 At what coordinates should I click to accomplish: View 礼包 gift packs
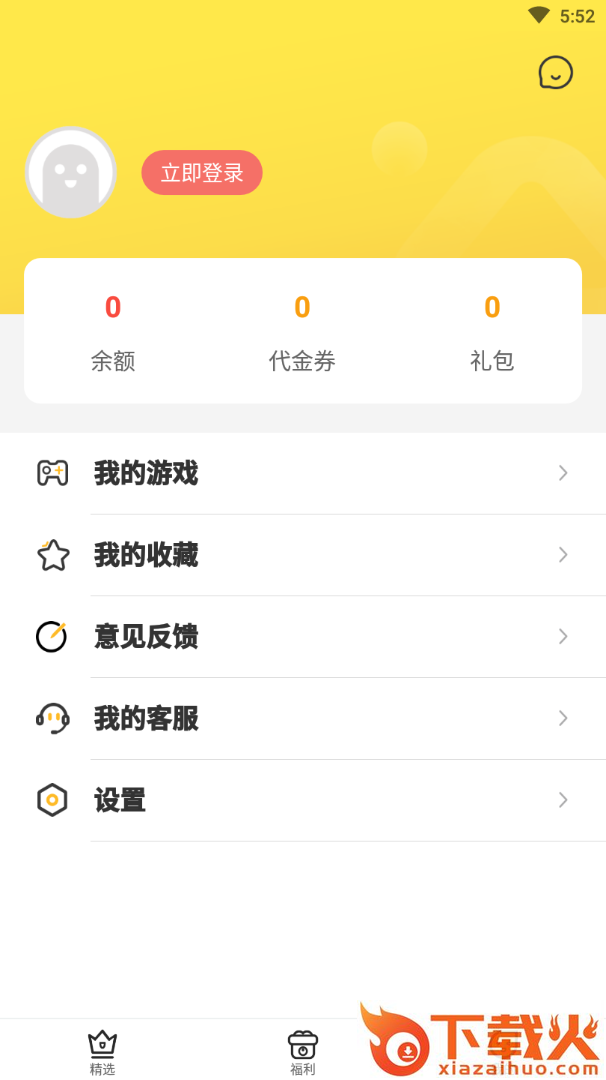[492, 332]
